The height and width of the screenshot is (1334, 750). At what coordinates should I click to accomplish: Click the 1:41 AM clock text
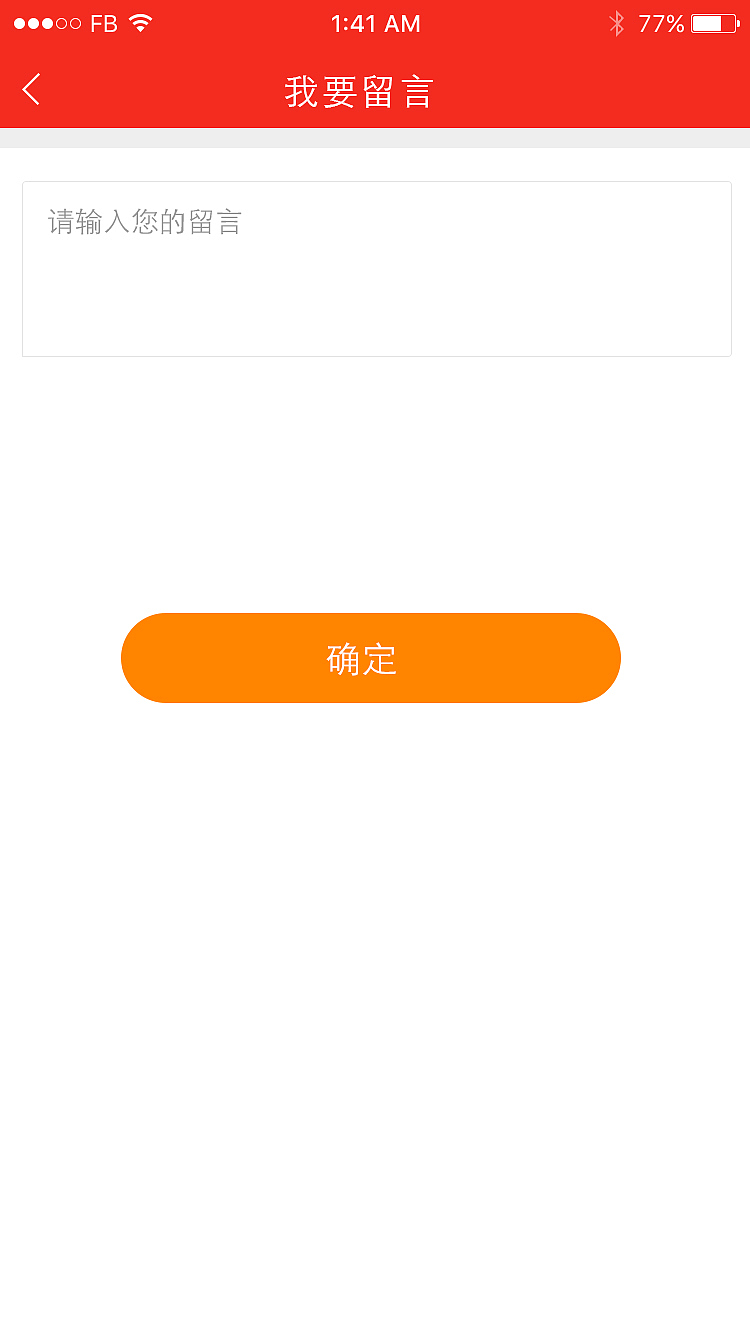pos(376,22)
